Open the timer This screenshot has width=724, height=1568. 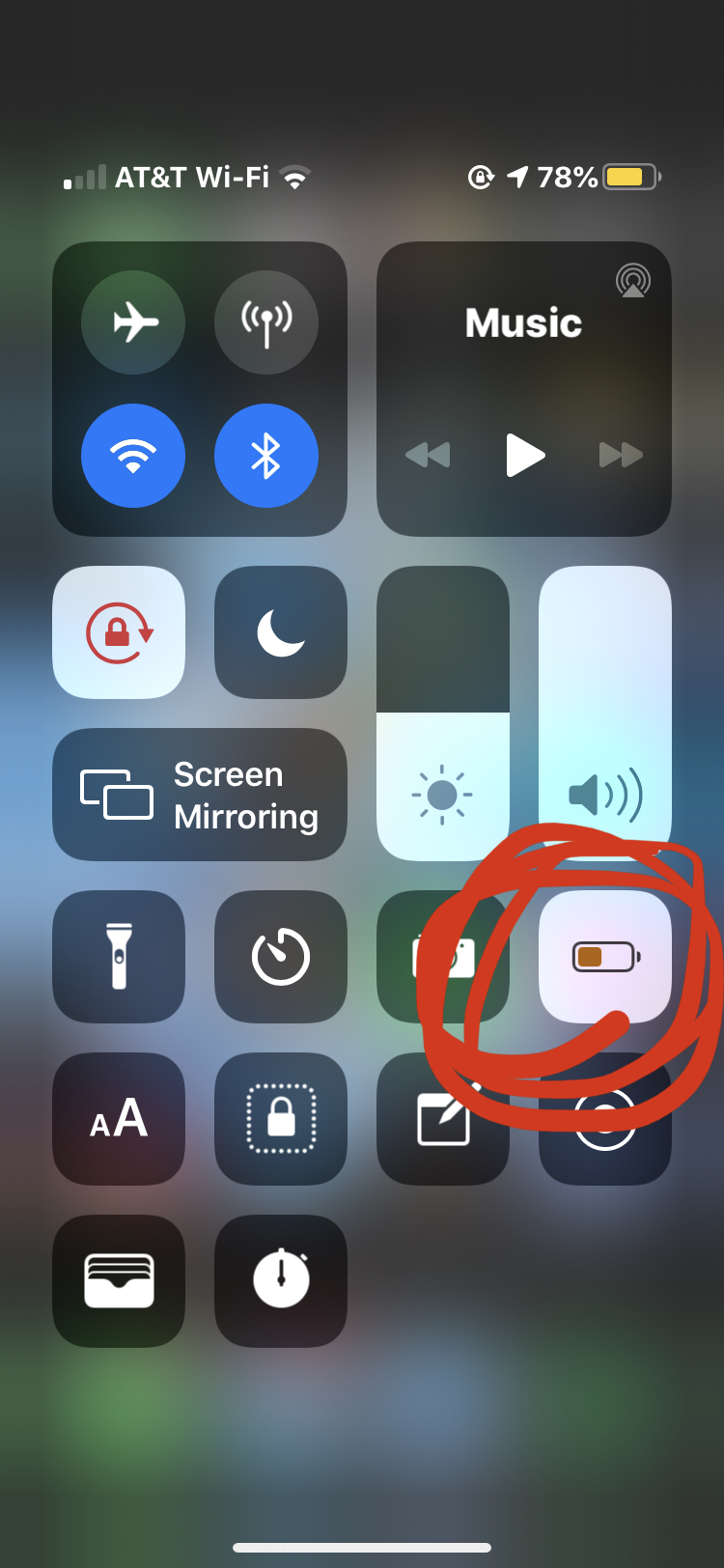(x=281, y=957)
